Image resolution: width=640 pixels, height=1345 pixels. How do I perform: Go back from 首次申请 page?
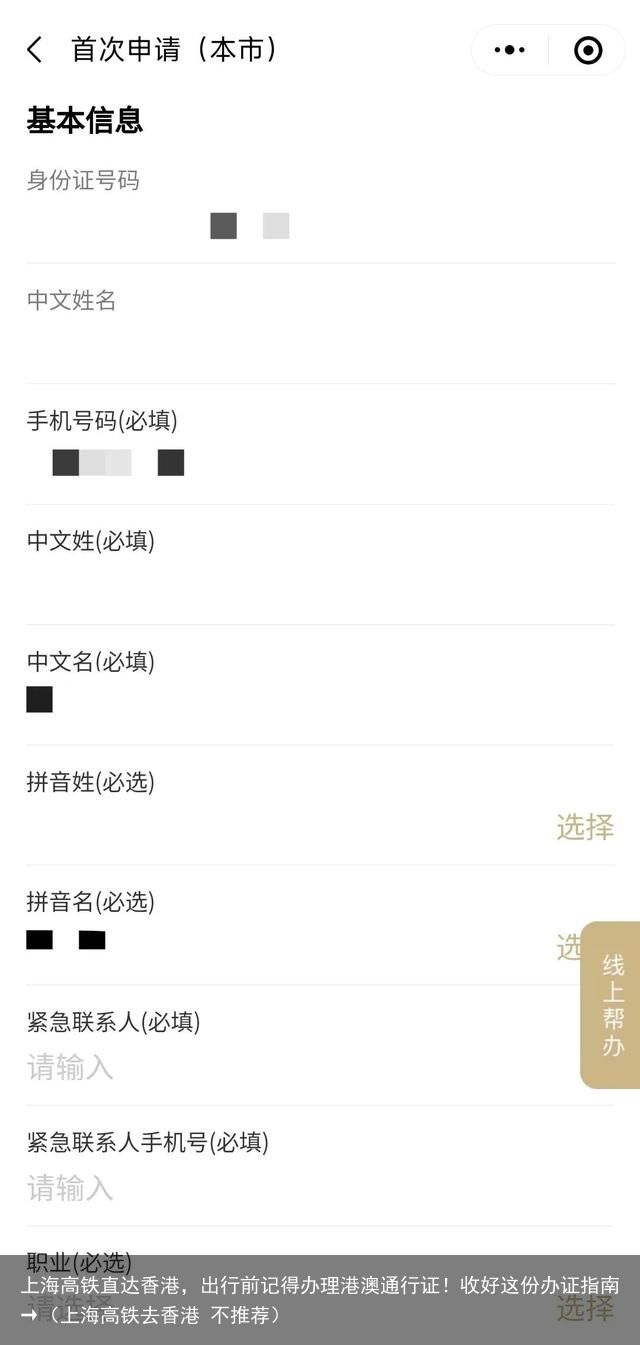35,50
